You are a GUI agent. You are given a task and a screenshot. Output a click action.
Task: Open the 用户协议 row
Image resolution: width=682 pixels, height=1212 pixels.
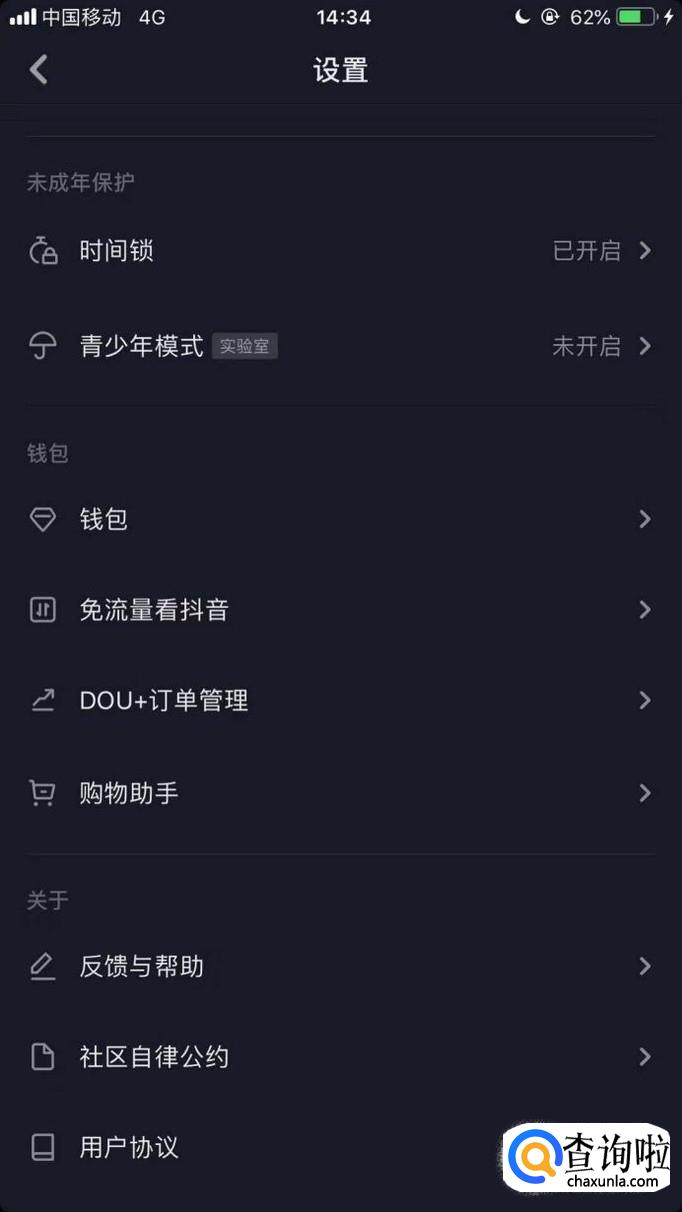pyautogui.click(x=129, y=1147)
